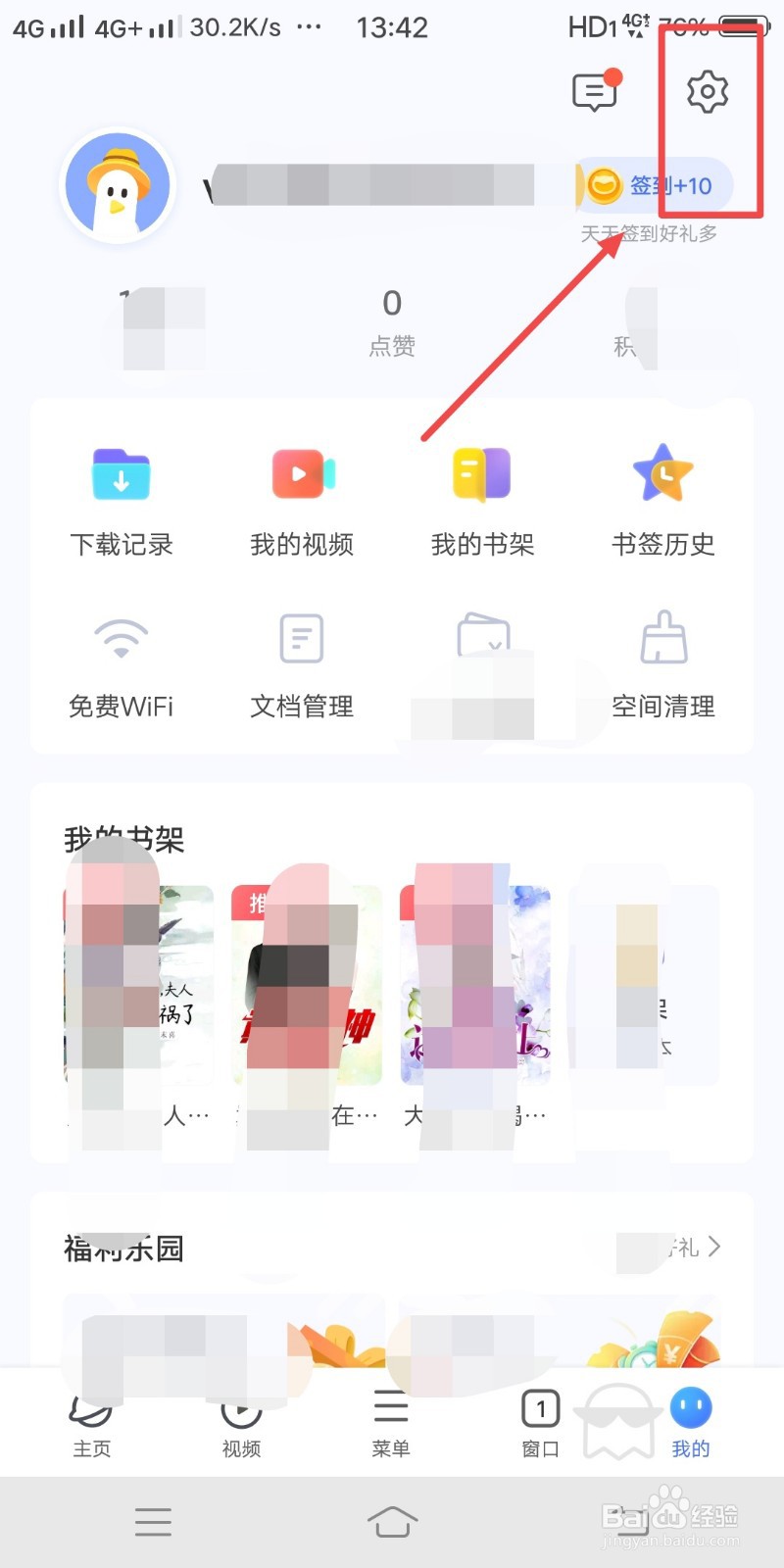Viewport: 784px width, 1568px height.
Task: Switch to the 主页 home tab
Action: (x=92, y=1421)
